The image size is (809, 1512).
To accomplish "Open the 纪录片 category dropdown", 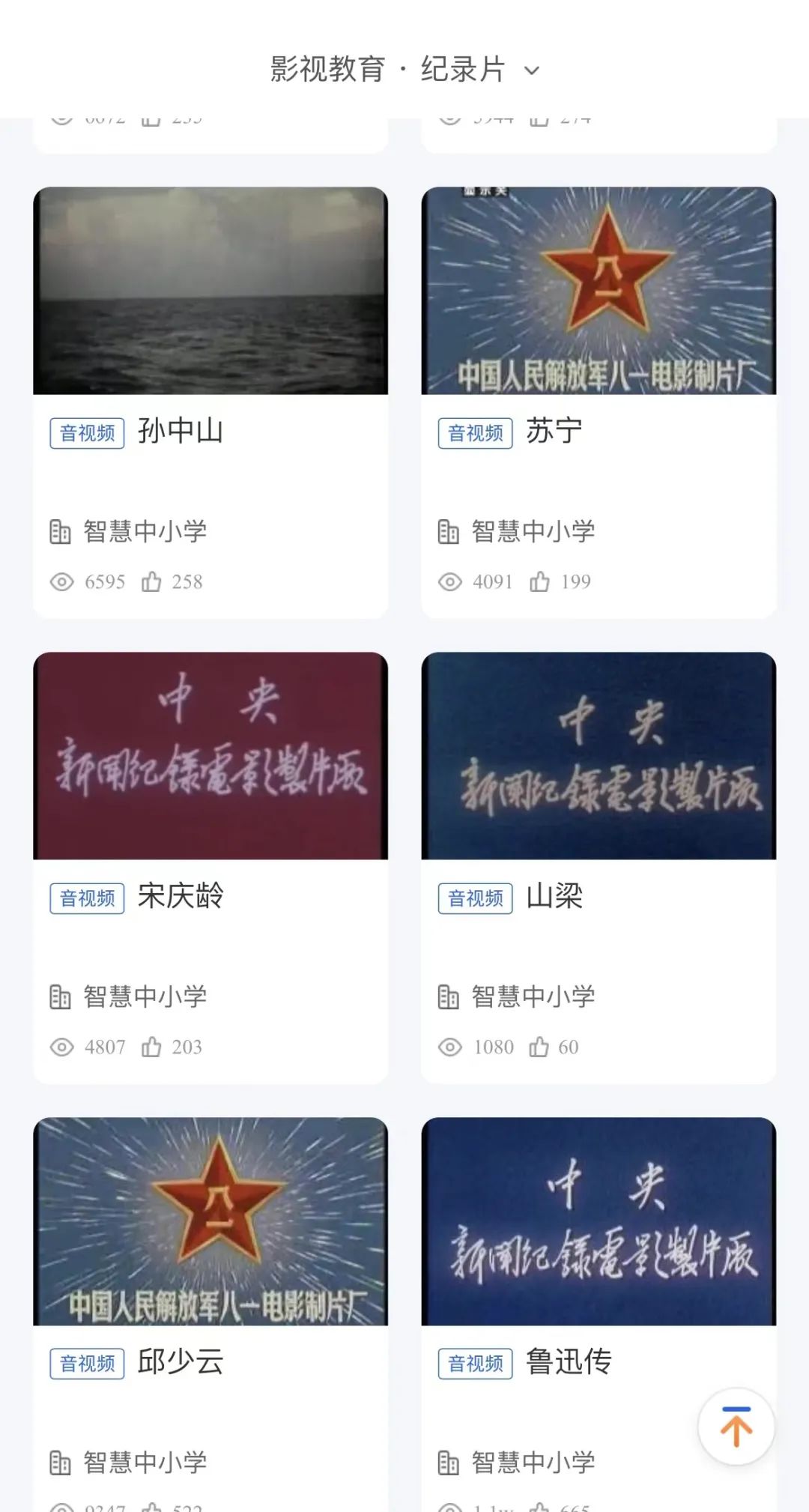I will click(532, 70).
